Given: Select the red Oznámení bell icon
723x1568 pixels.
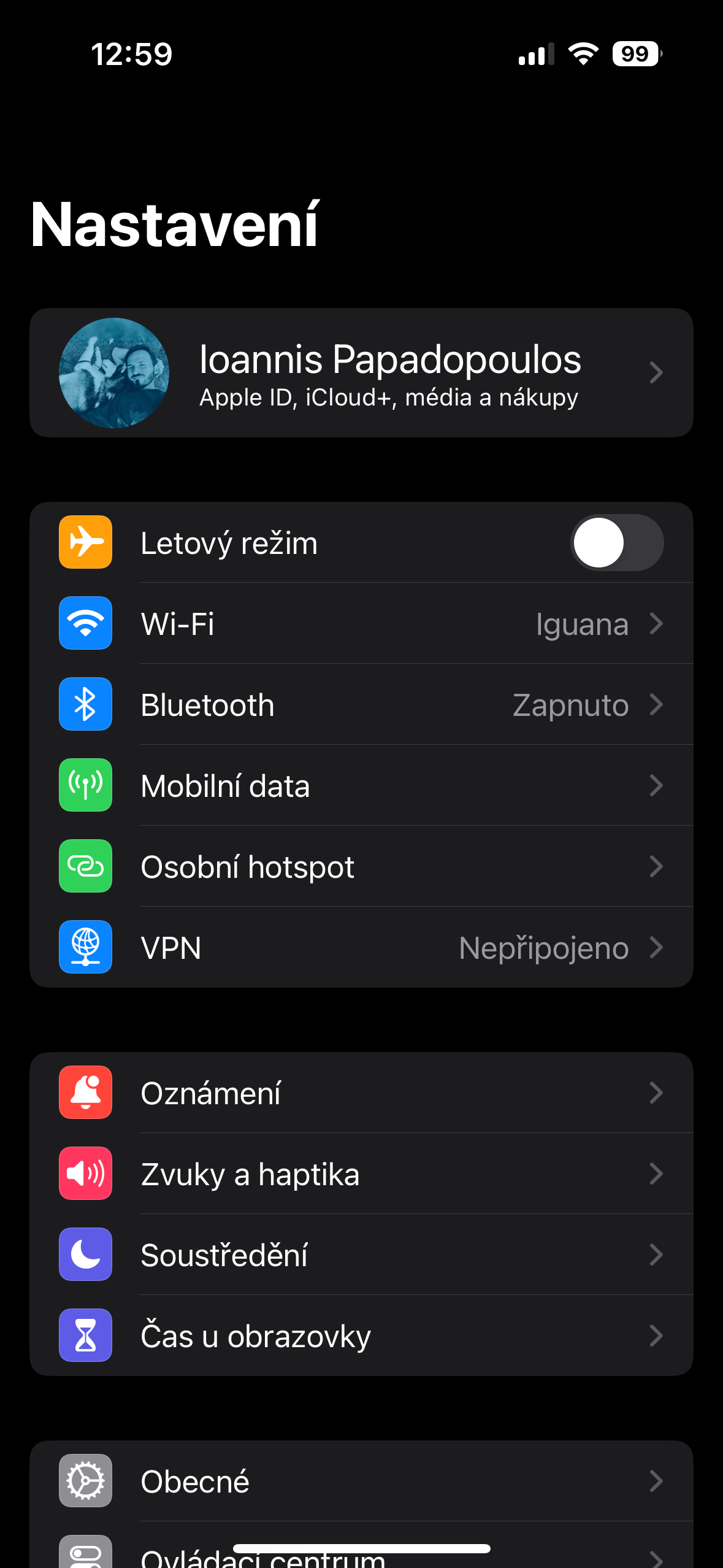Looking at the screenshot, I should pyautogui.click(x=85, y=1093).
